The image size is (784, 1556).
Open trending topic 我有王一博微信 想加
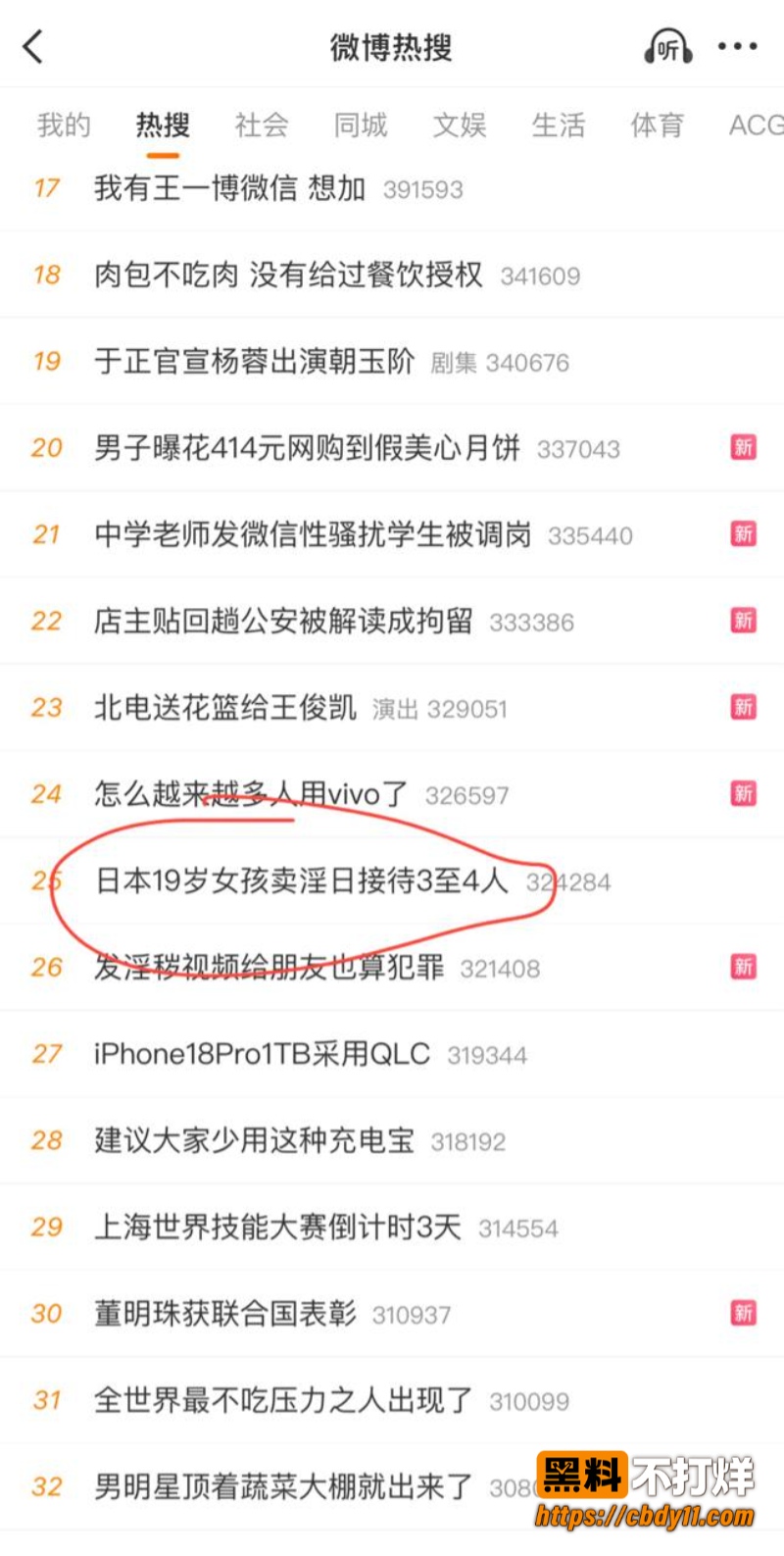[x=392, y=188]
